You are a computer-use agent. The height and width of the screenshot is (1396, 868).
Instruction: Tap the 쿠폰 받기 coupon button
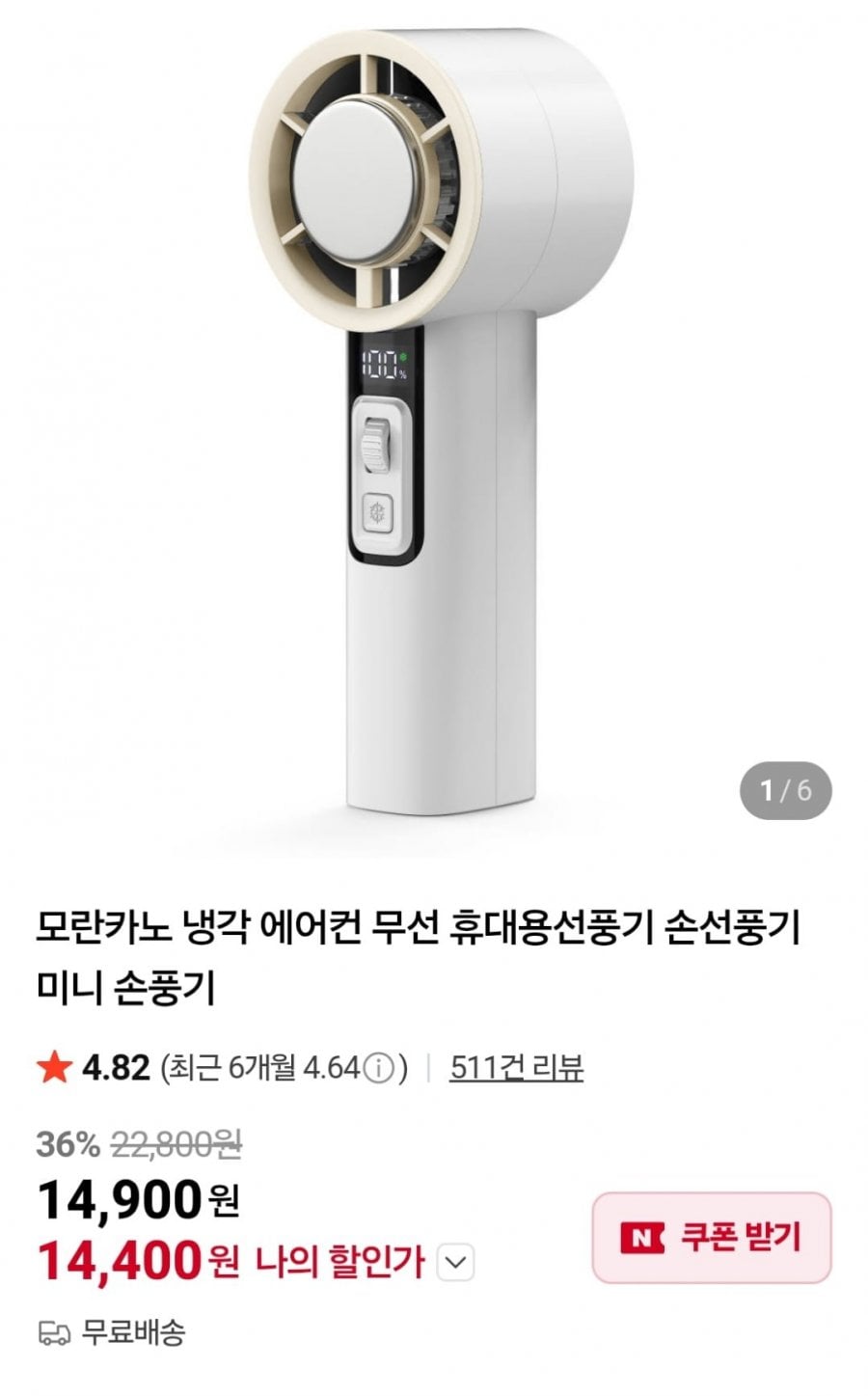coord(711,1237)
